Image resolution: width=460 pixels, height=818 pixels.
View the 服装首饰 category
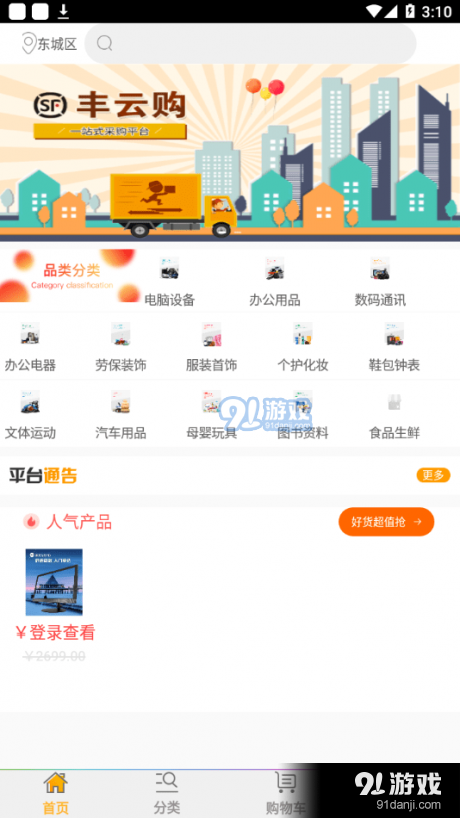click(x=211, y=346)
